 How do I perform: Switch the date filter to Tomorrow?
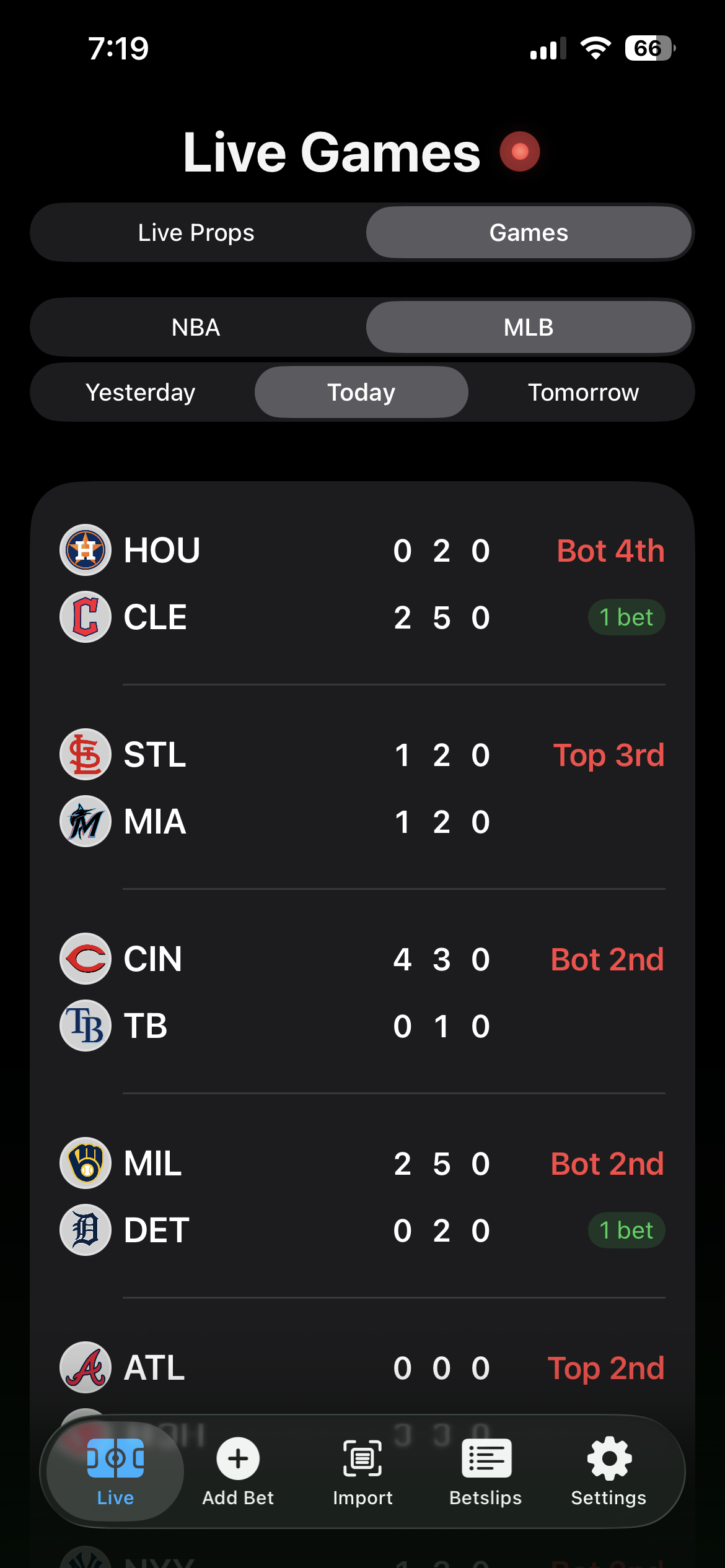(x=583, y=391)
